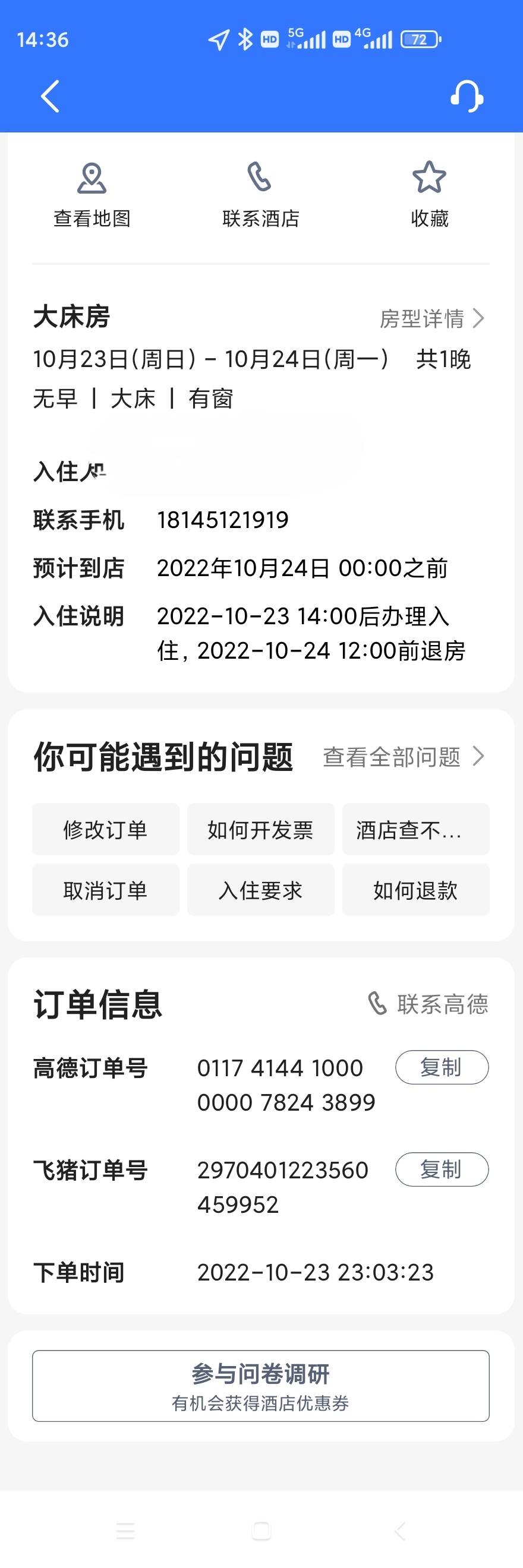
Task: Select the 如何开发票 chip
Action: coord(260,829)
